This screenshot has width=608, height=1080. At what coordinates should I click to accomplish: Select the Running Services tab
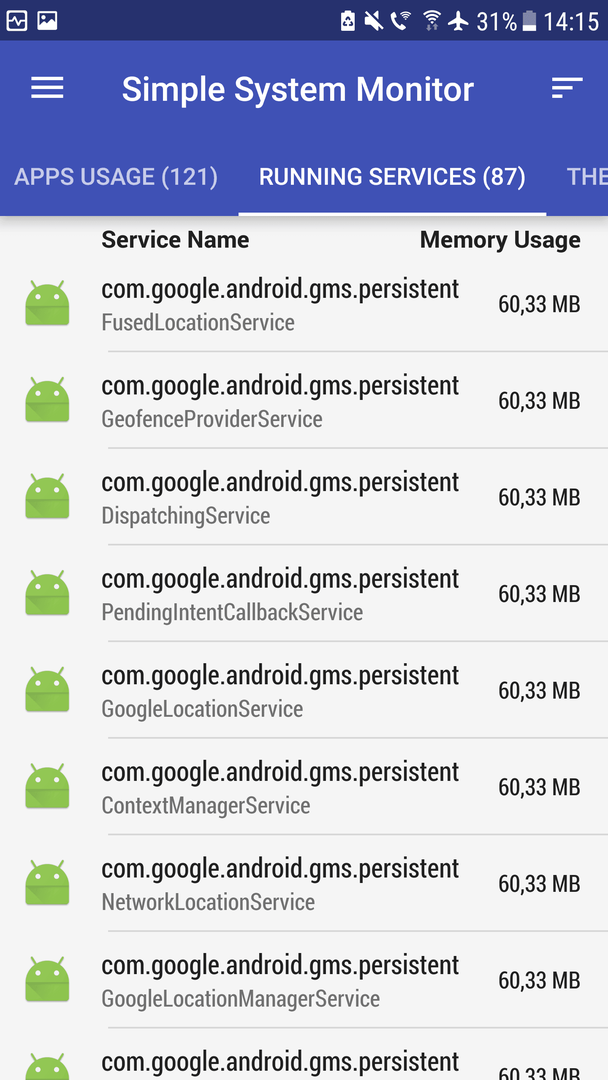(x=392, y=177)
